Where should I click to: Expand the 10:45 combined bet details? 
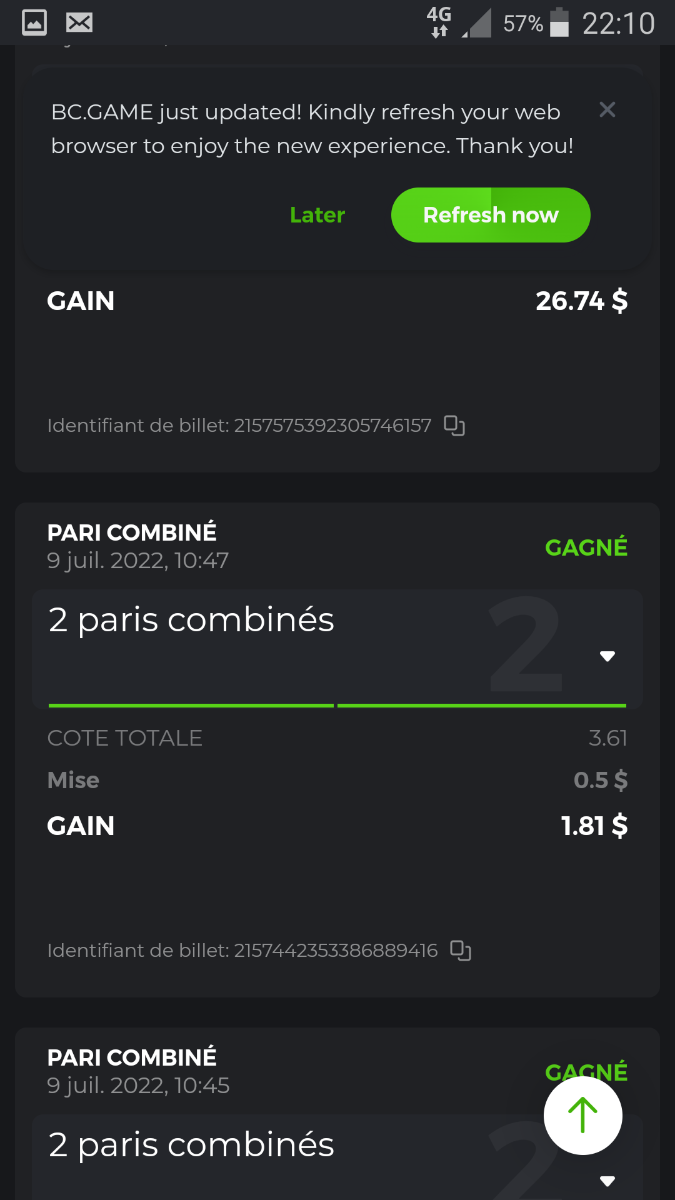607,1180
